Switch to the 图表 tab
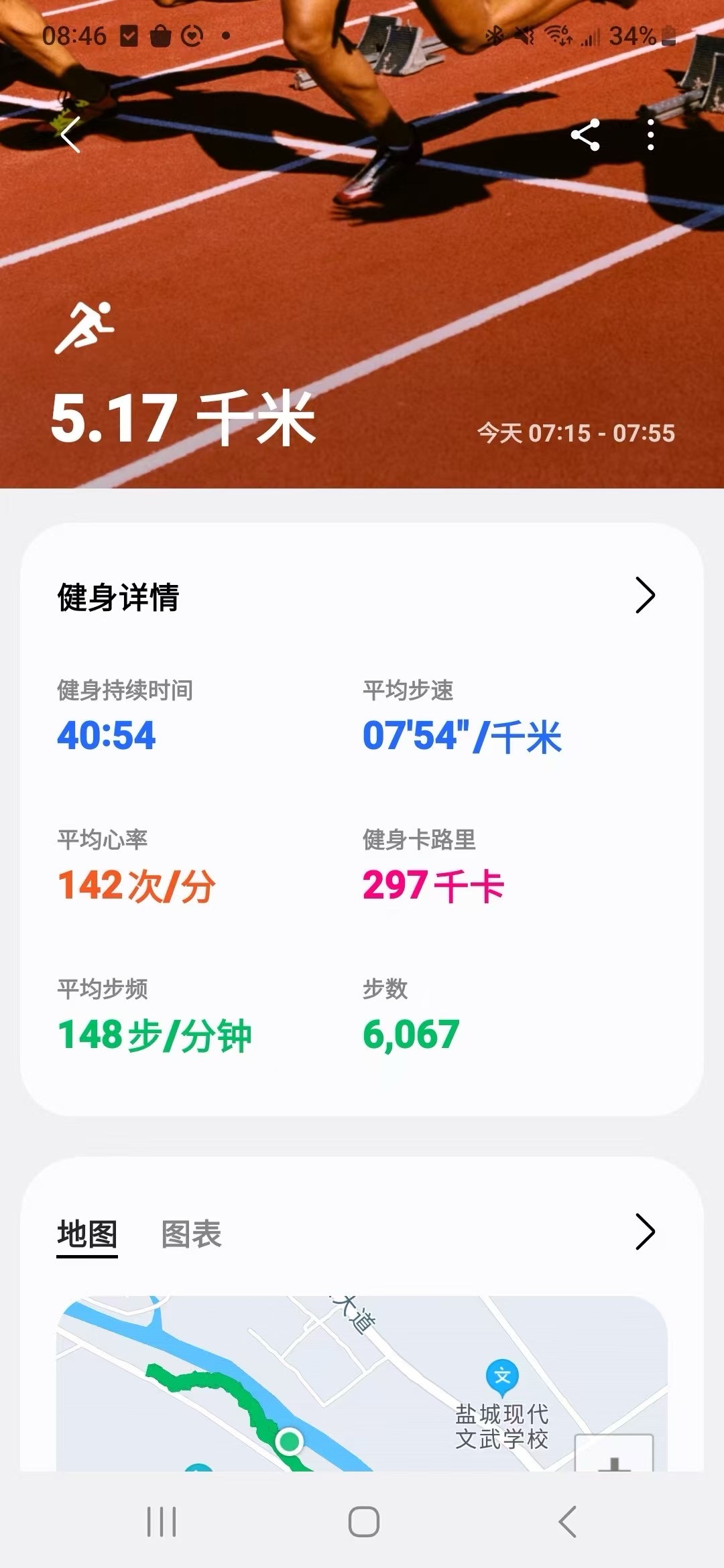This screenshot has height=1568, width=724. click(191, 1234)
